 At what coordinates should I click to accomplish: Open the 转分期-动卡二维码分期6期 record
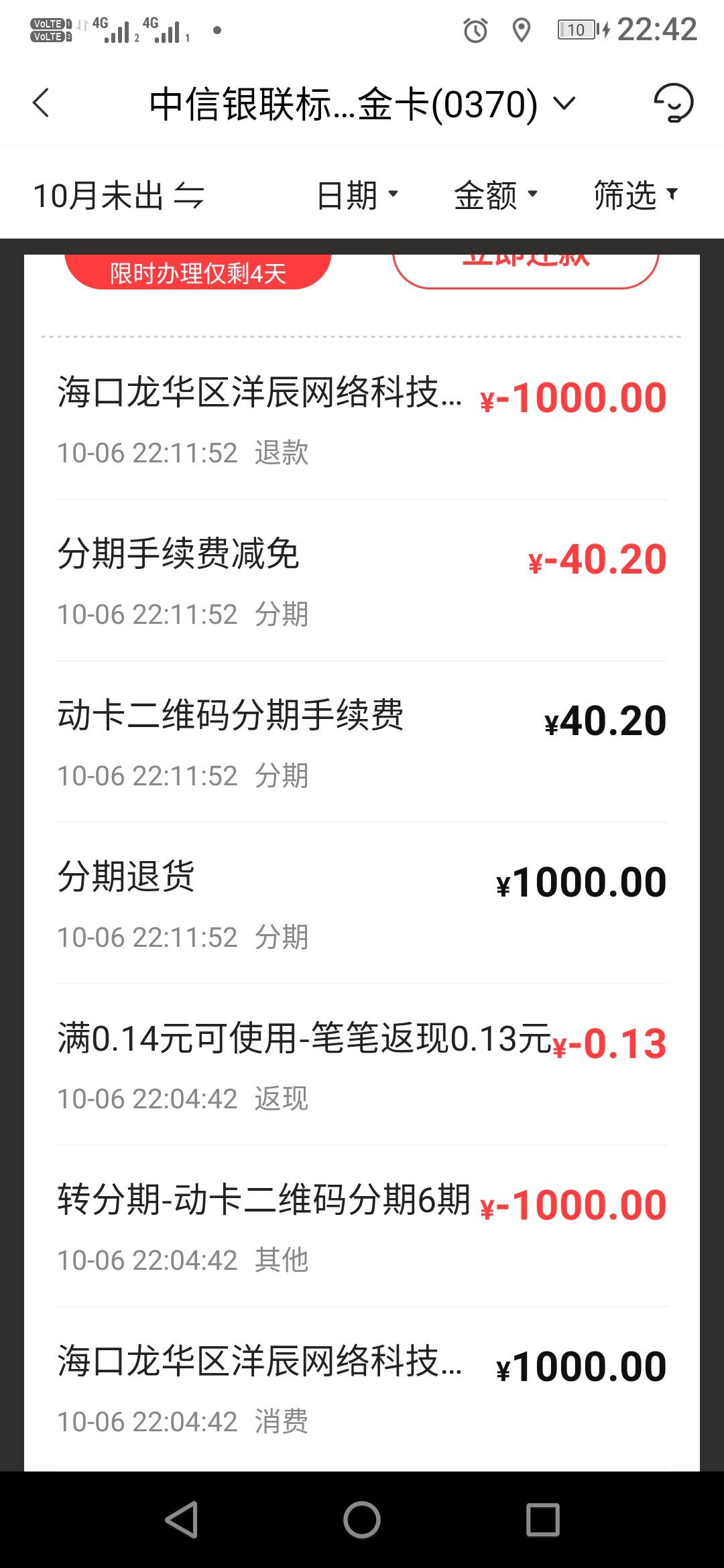[x=362, y=1226]
